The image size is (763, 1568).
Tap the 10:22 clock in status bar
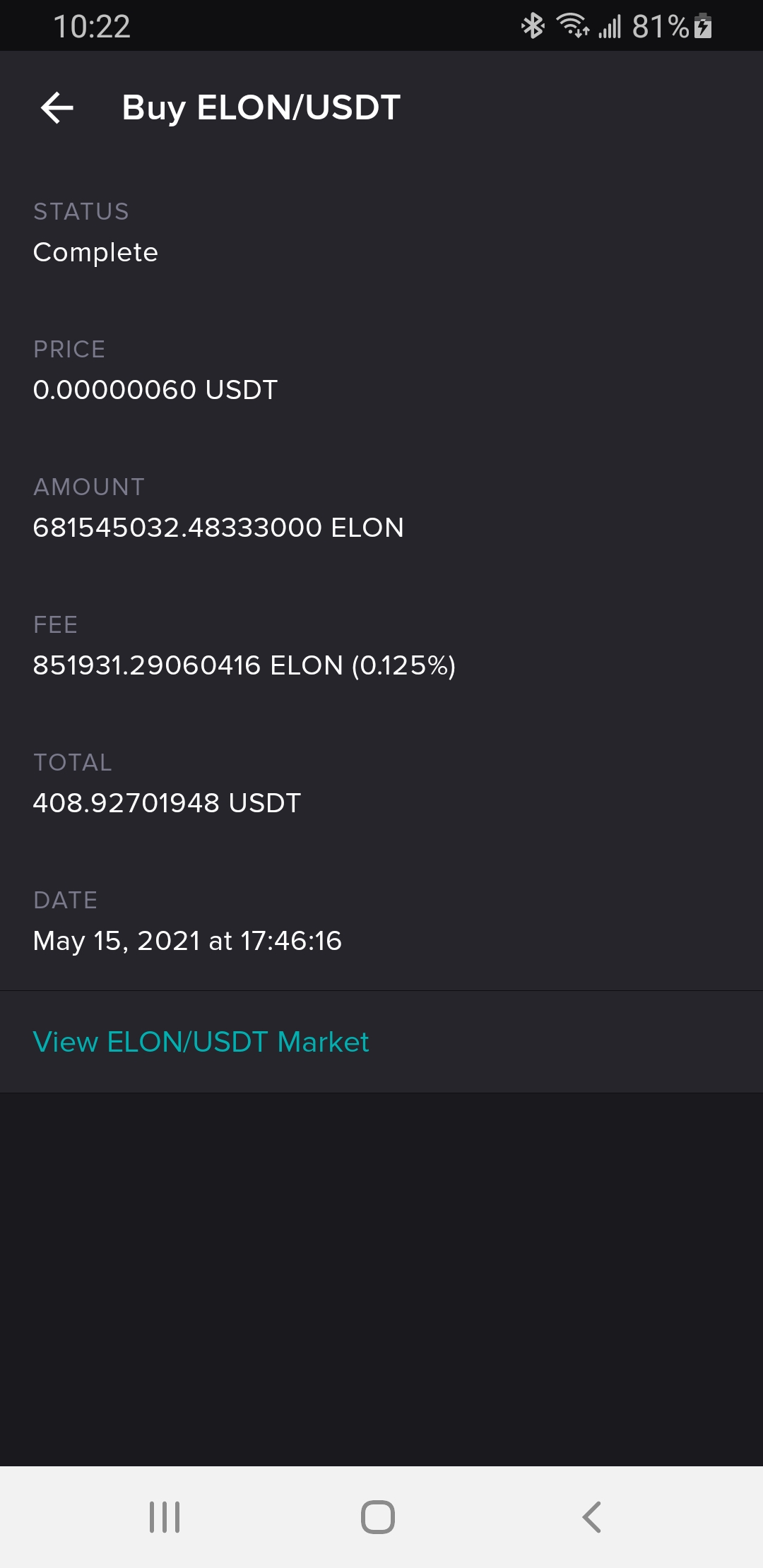(92, 26)
